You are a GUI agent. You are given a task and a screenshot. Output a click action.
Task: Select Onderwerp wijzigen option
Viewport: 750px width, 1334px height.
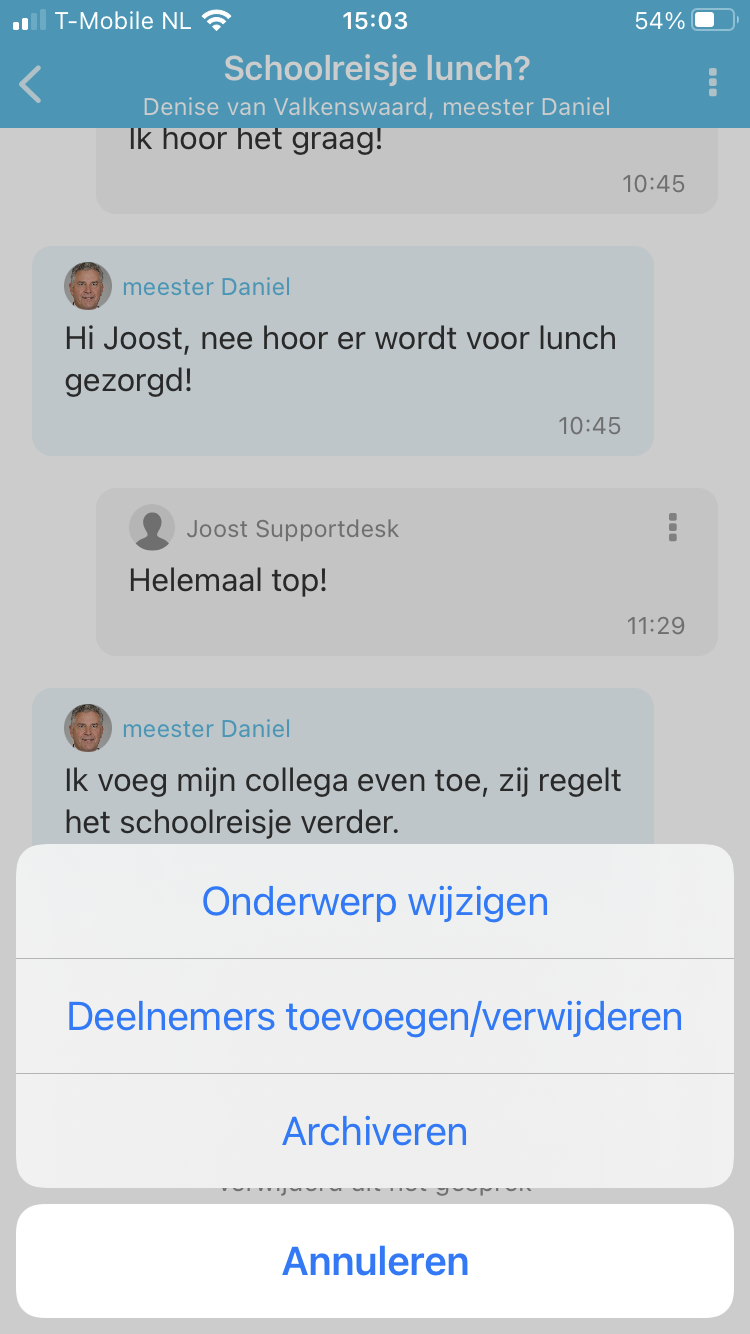coord(375,902)
